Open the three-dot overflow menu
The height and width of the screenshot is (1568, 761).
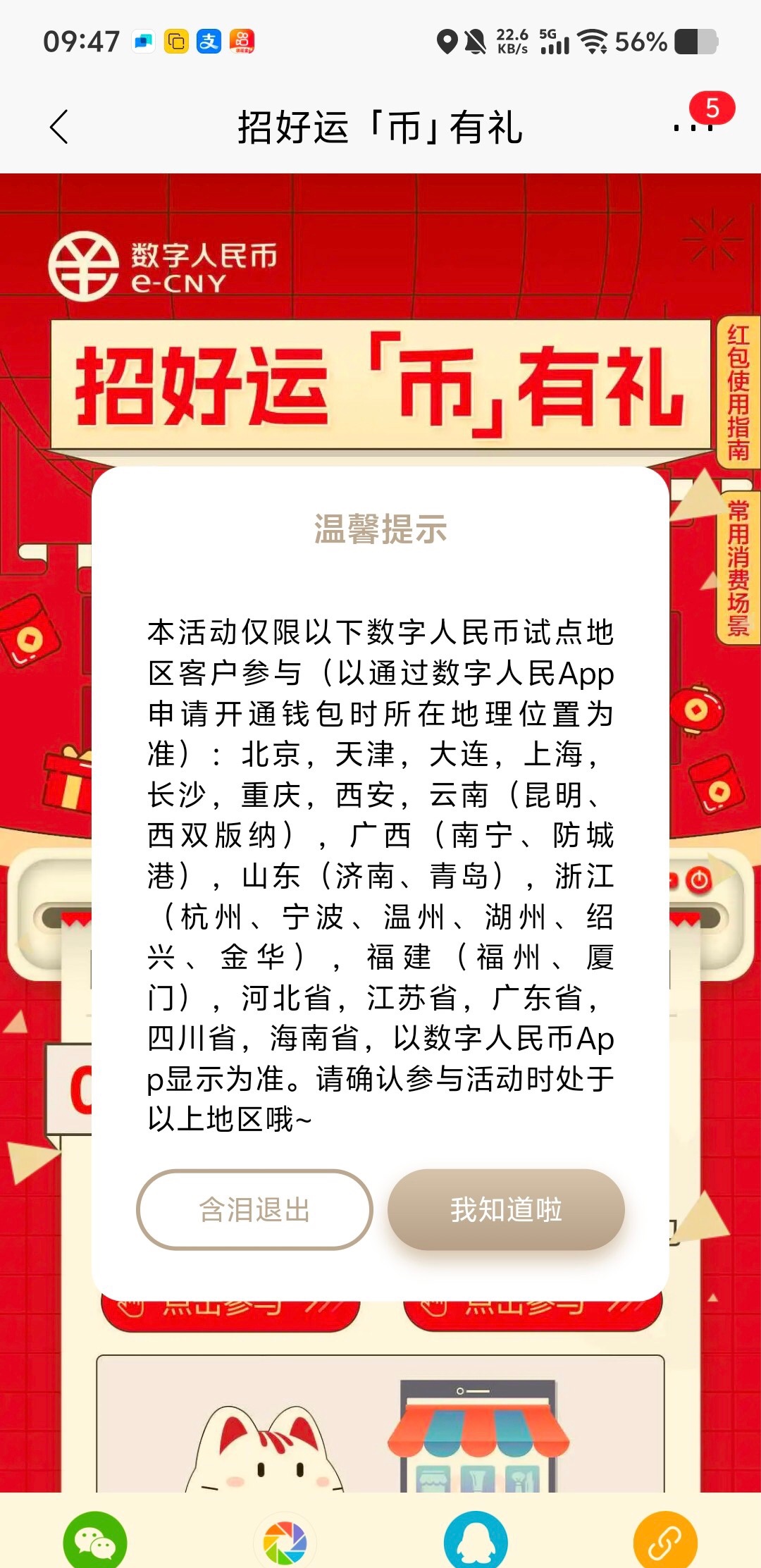(x=693, y=128)
